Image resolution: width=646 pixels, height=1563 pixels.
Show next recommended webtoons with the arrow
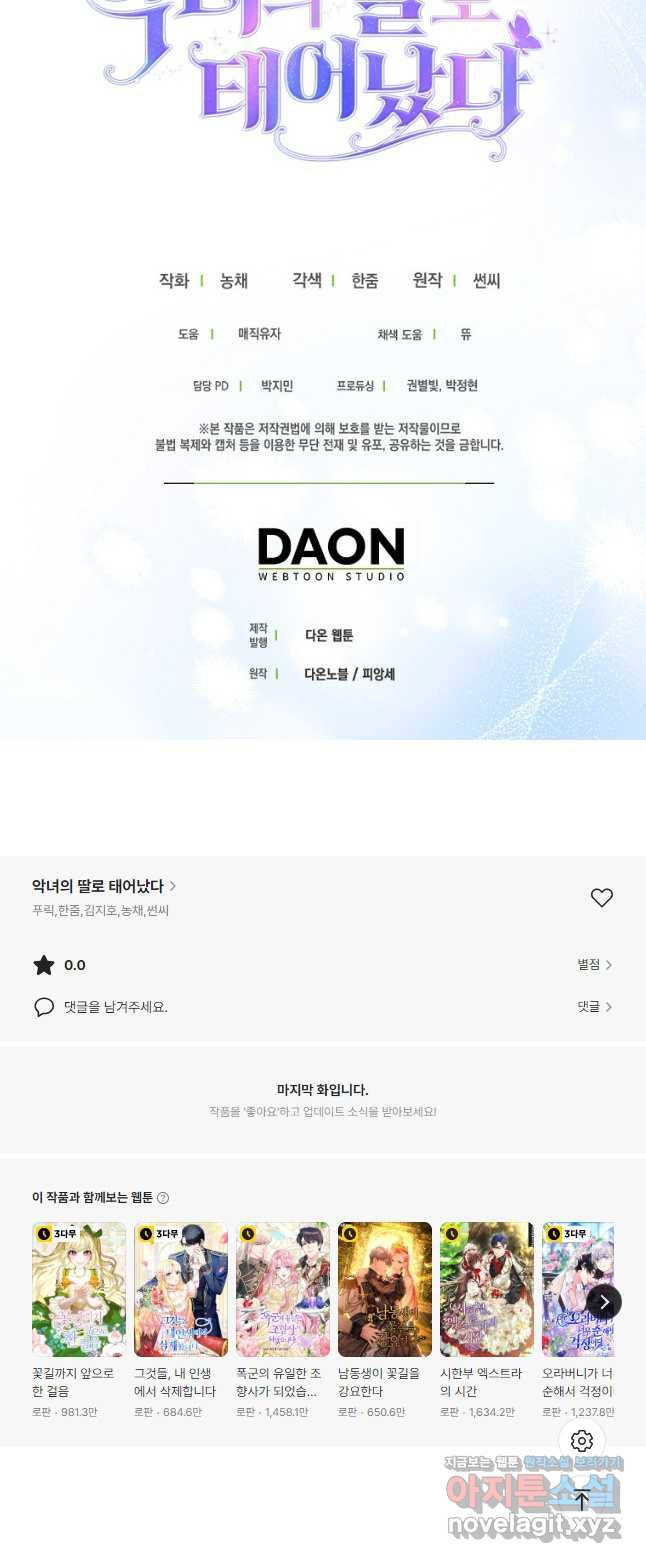tap(604, 1302)
